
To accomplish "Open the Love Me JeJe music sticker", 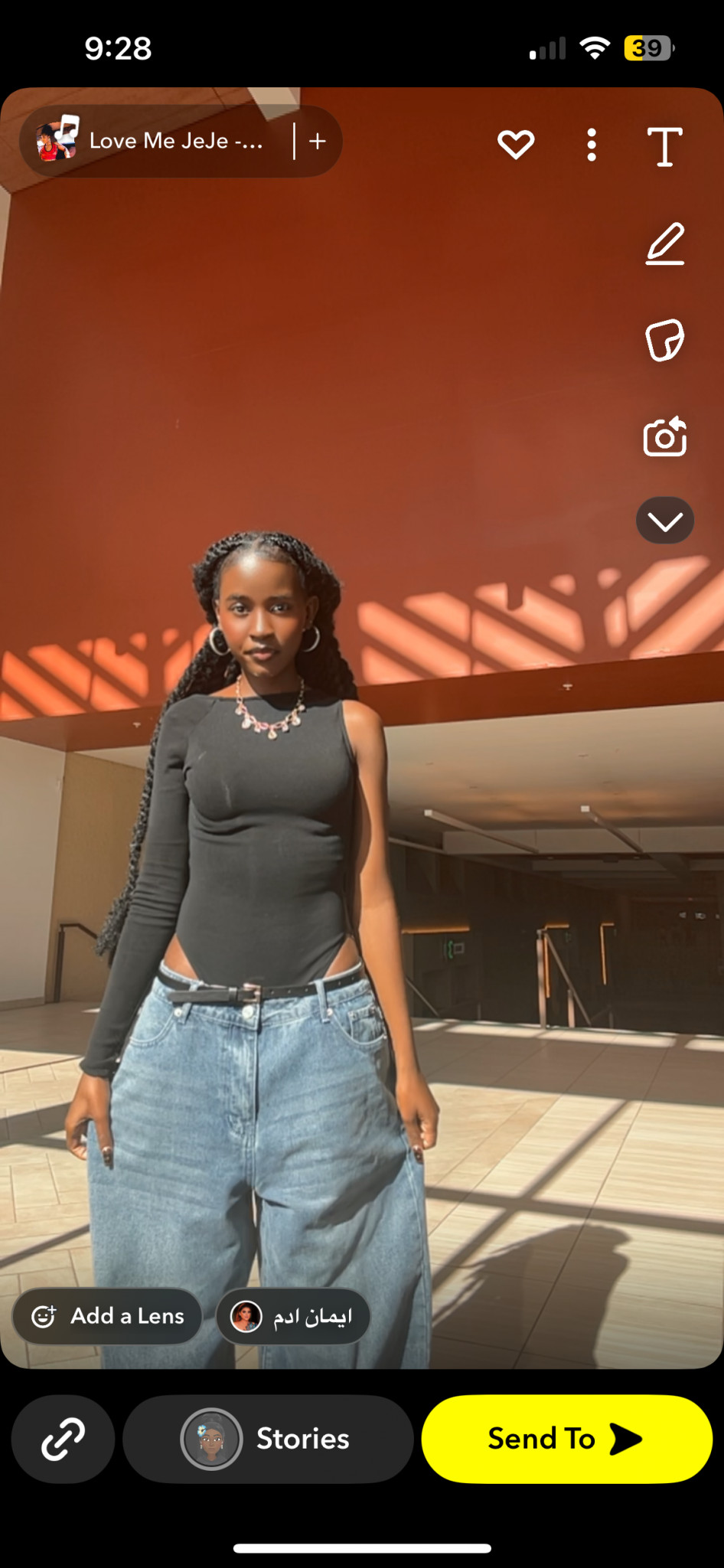I will click(x=153, y=141).
